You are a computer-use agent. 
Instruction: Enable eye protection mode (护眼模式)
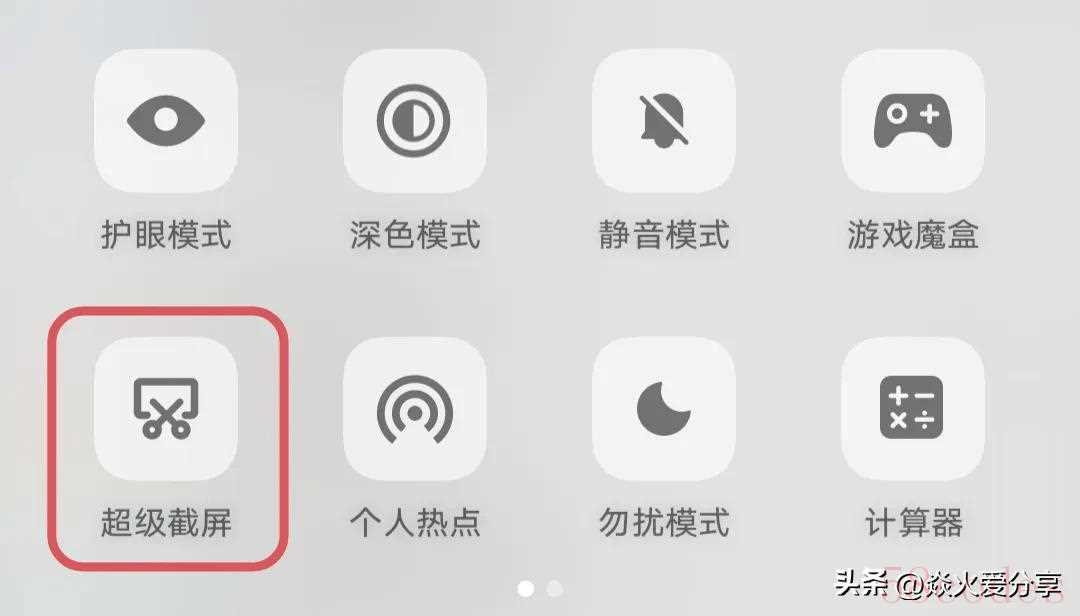(x=166, y=122)
